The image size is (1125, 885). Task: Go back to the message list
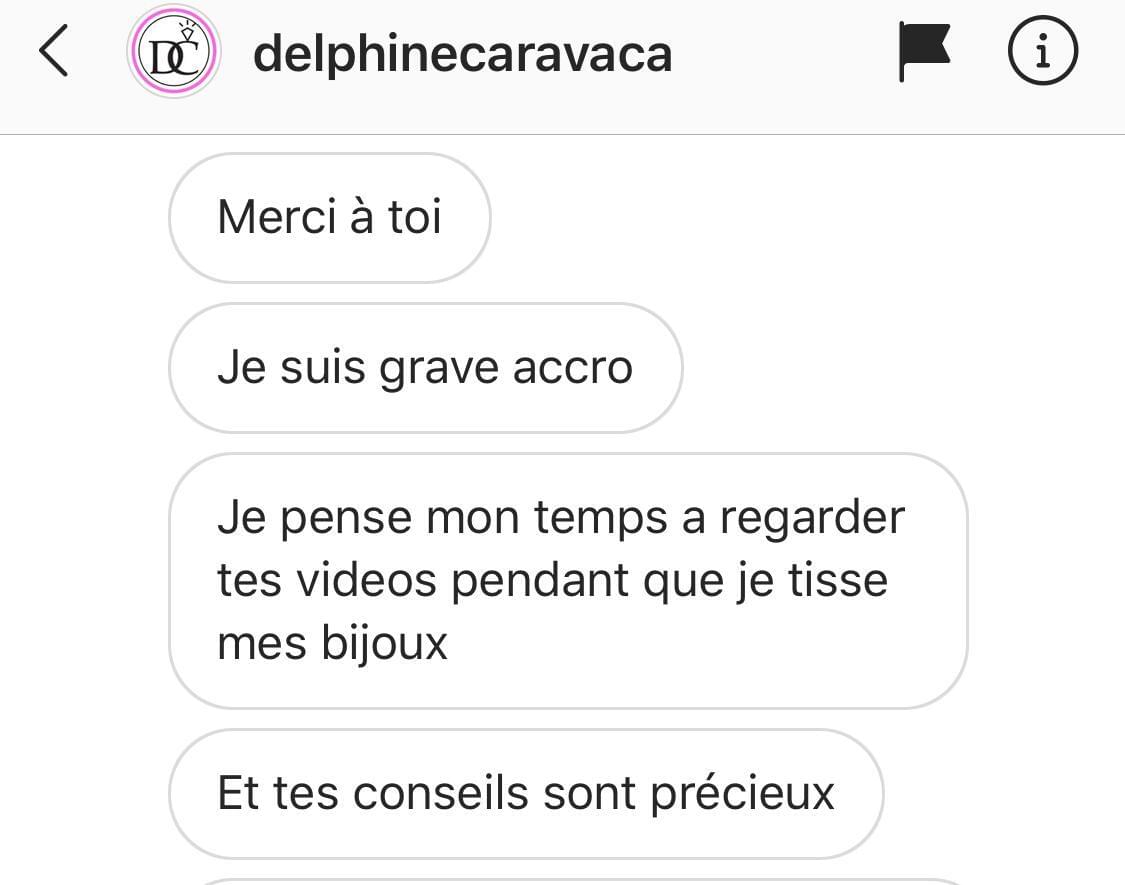point(54,52)
